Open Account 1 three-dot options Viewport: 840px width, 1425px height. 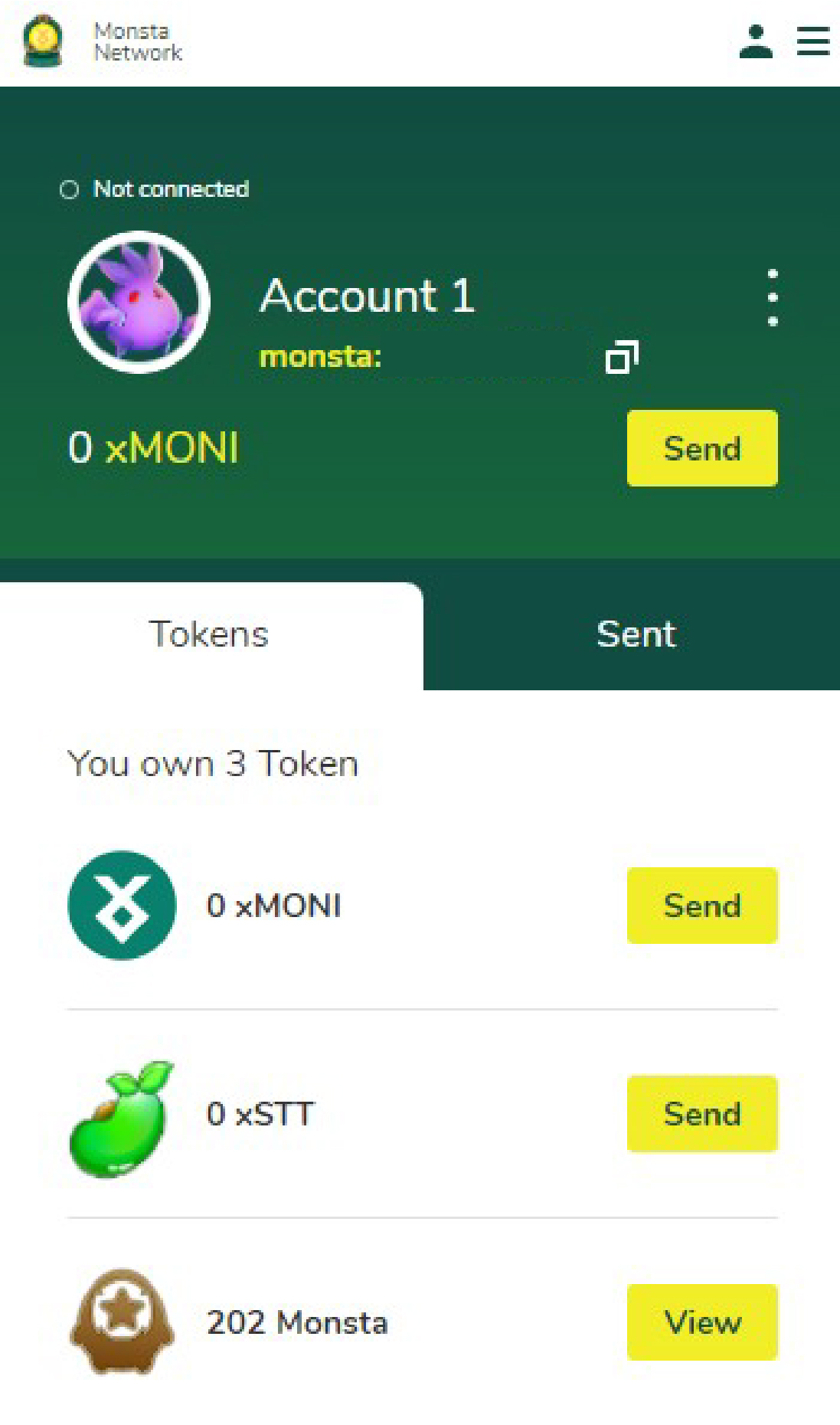772,297
